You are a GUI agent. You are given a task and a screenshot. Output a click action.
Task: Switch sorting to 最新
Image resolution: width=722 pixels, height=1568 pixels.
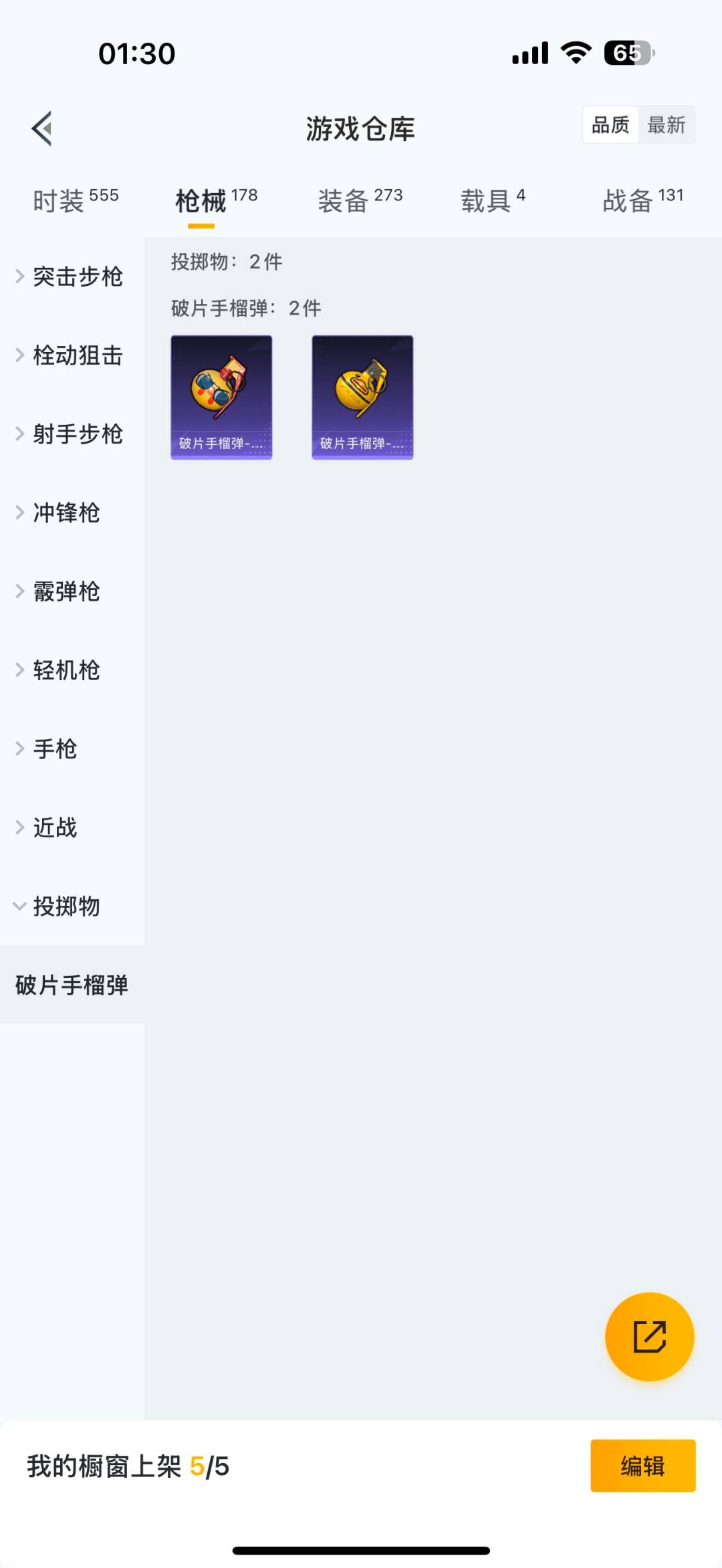pos(668,124)
